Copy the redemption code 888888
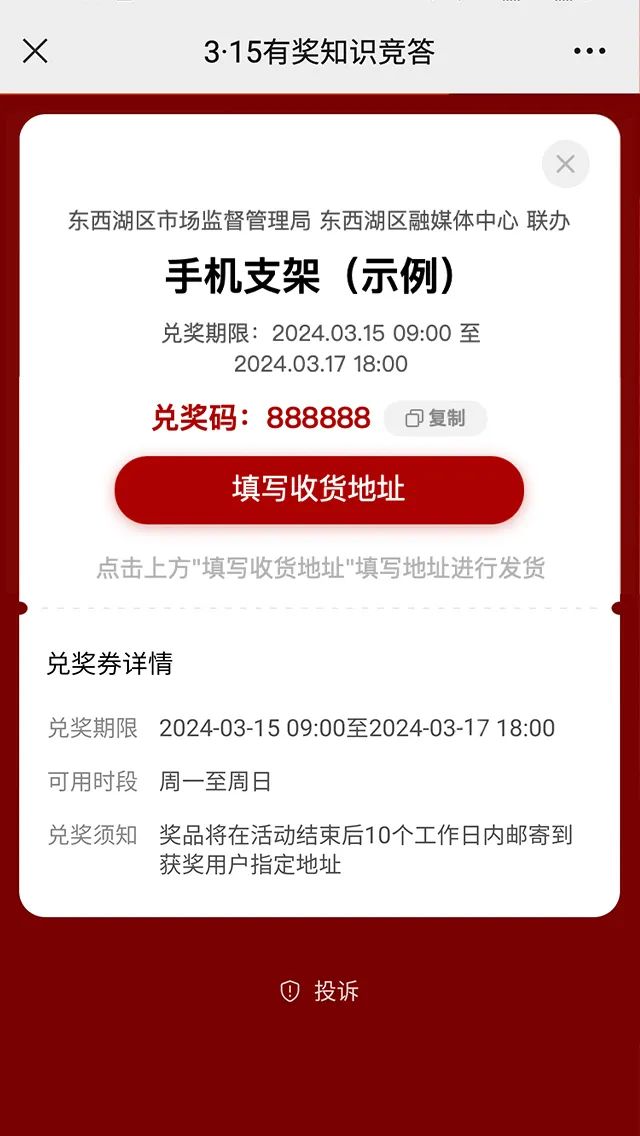Viewport: 640px width, 1136px height. click(x=435, y=418)
